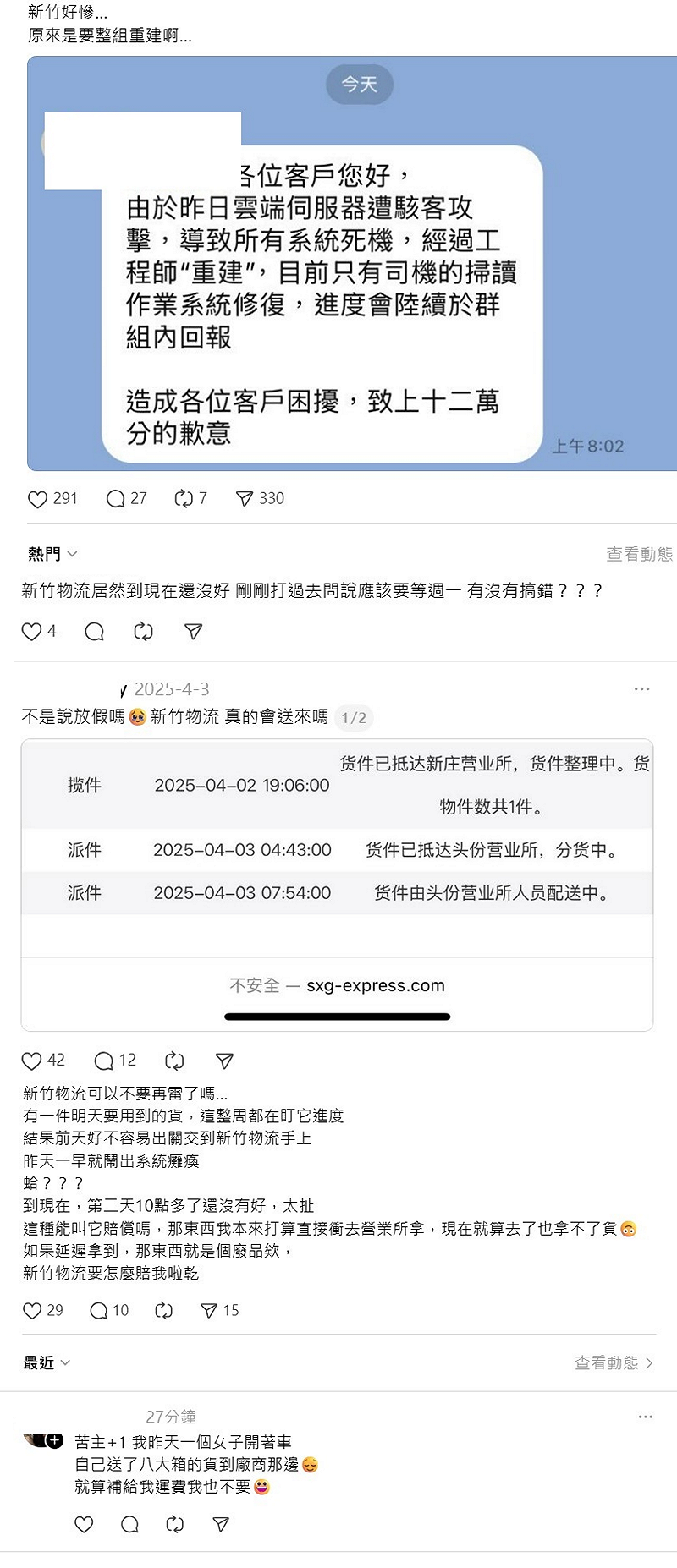
Task: Select the 今天 date label in chat
Action: click(x=359, y=84)
